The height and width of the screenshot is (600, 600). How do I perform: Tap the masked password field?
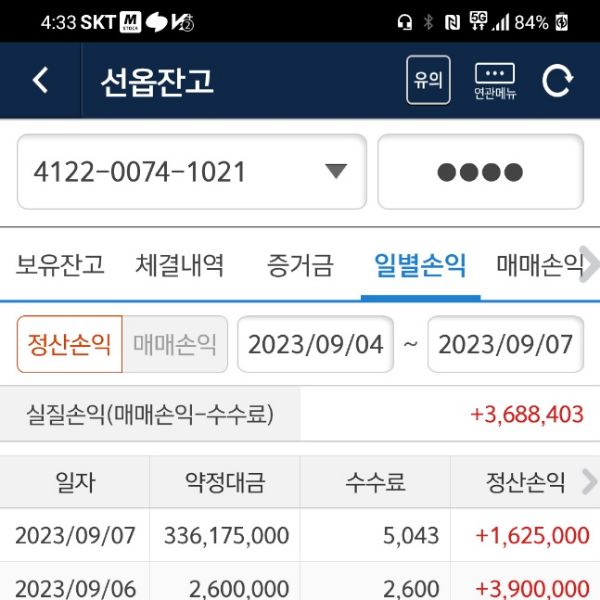coord(480,172)
